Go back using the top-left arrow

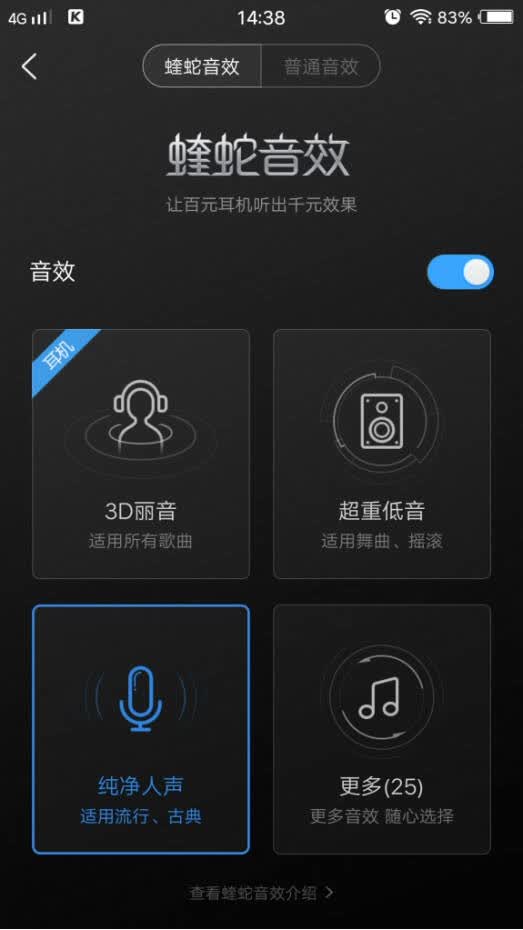(x=30, y=66)
